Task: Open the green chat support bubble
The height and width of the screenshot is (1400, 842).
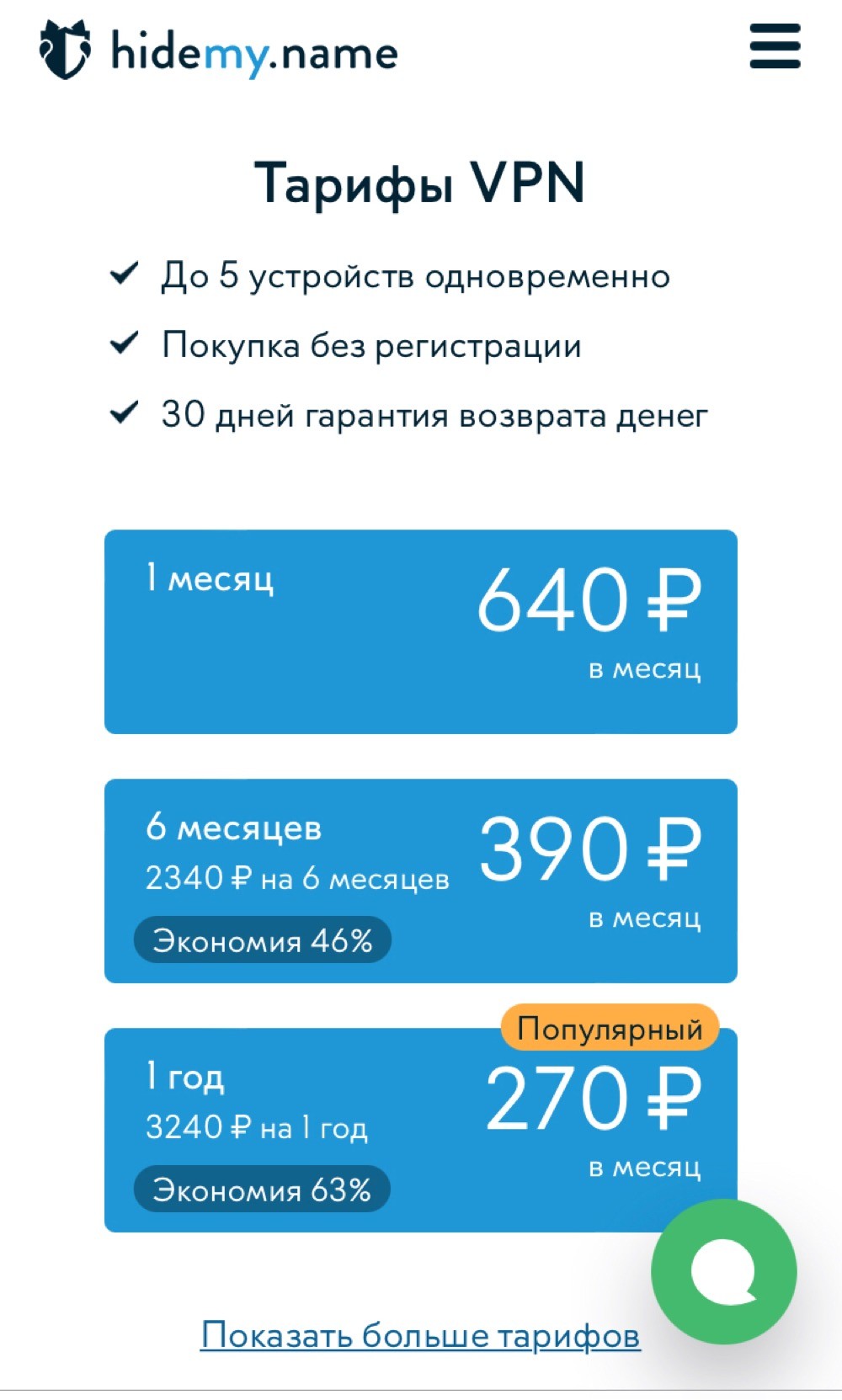Action: 724,1271
